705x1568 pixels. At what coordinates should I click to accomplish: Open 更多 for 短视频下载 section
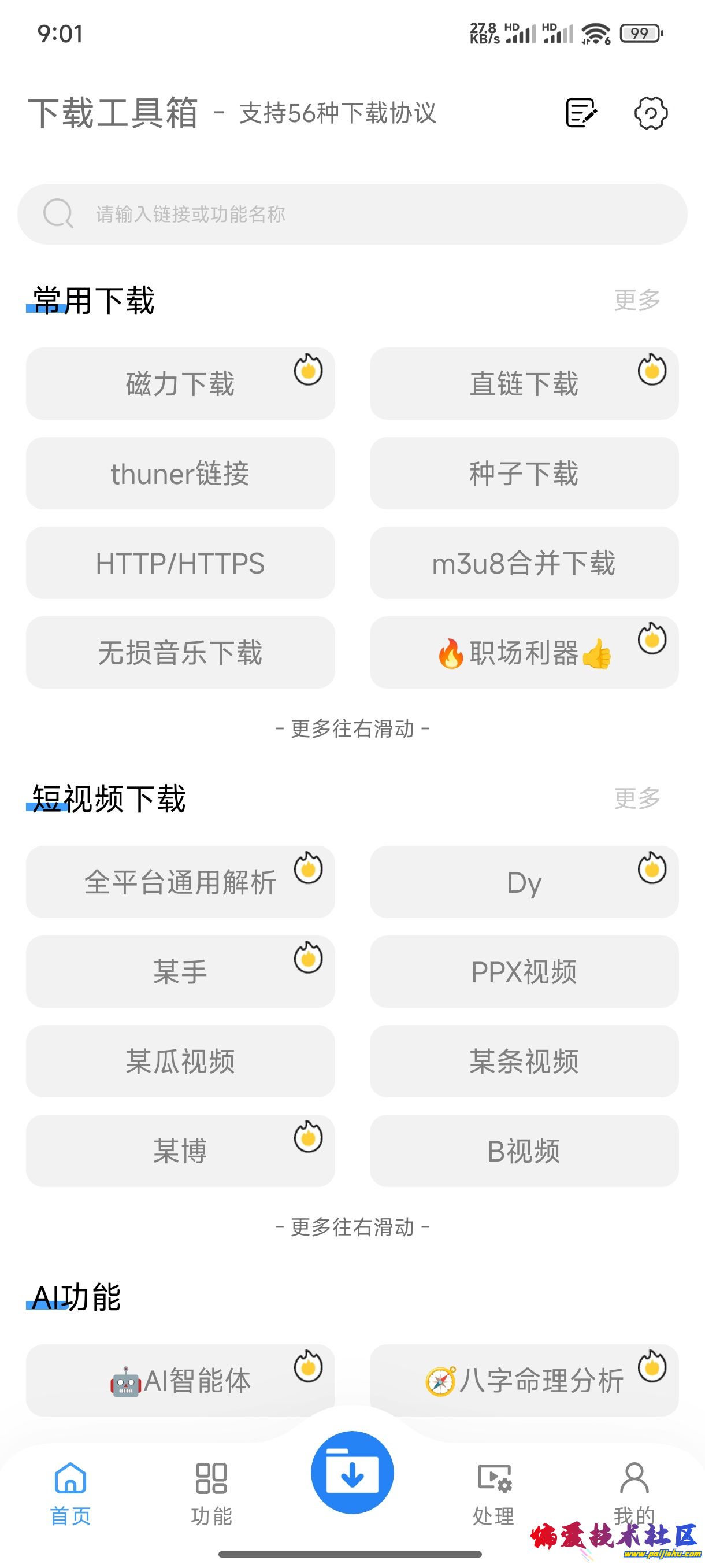click(x=637, y=798)
